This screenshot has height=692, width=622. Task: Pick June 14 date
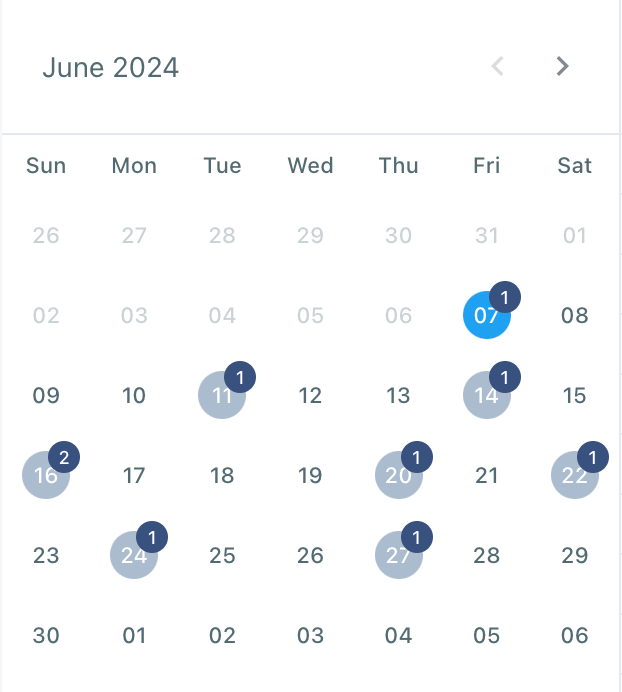pos(487,395)
